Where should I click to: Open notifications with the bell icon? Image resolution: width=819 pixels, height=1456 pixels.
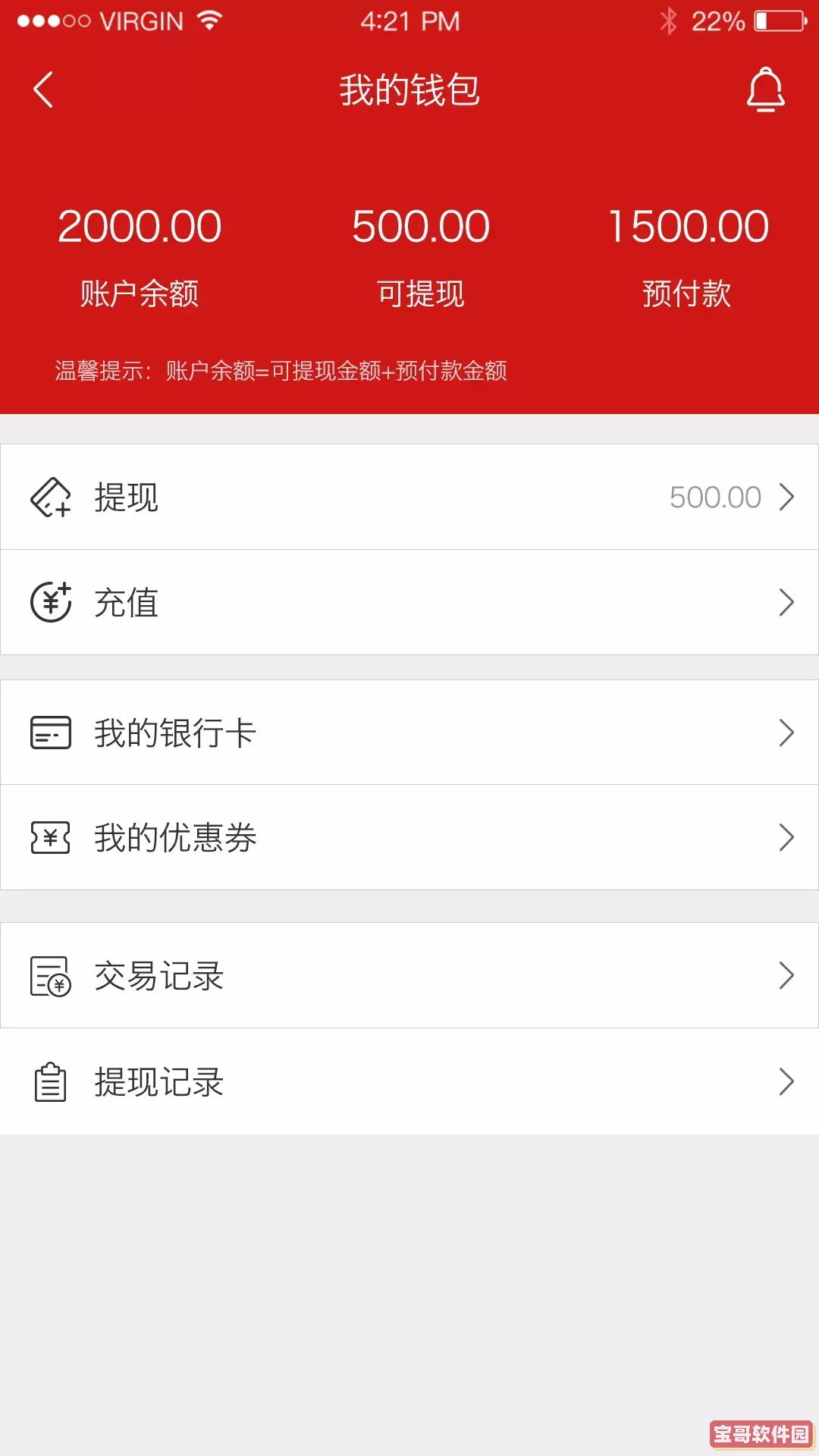pos(765,90)
